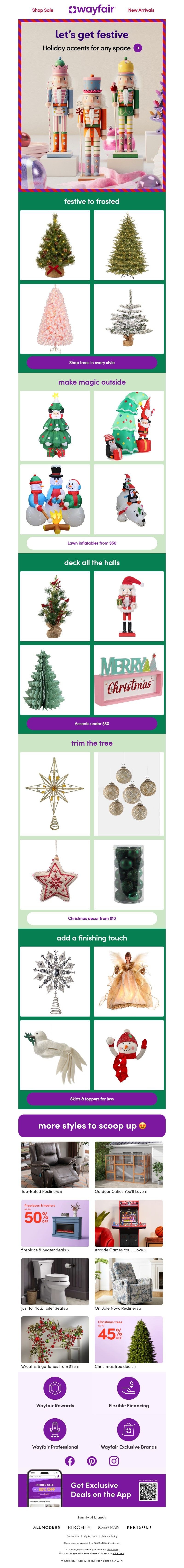This screenshot has width=184, height=1568.
Task: Open Lawn inflatables from $50
Action: tap(92, 543)
